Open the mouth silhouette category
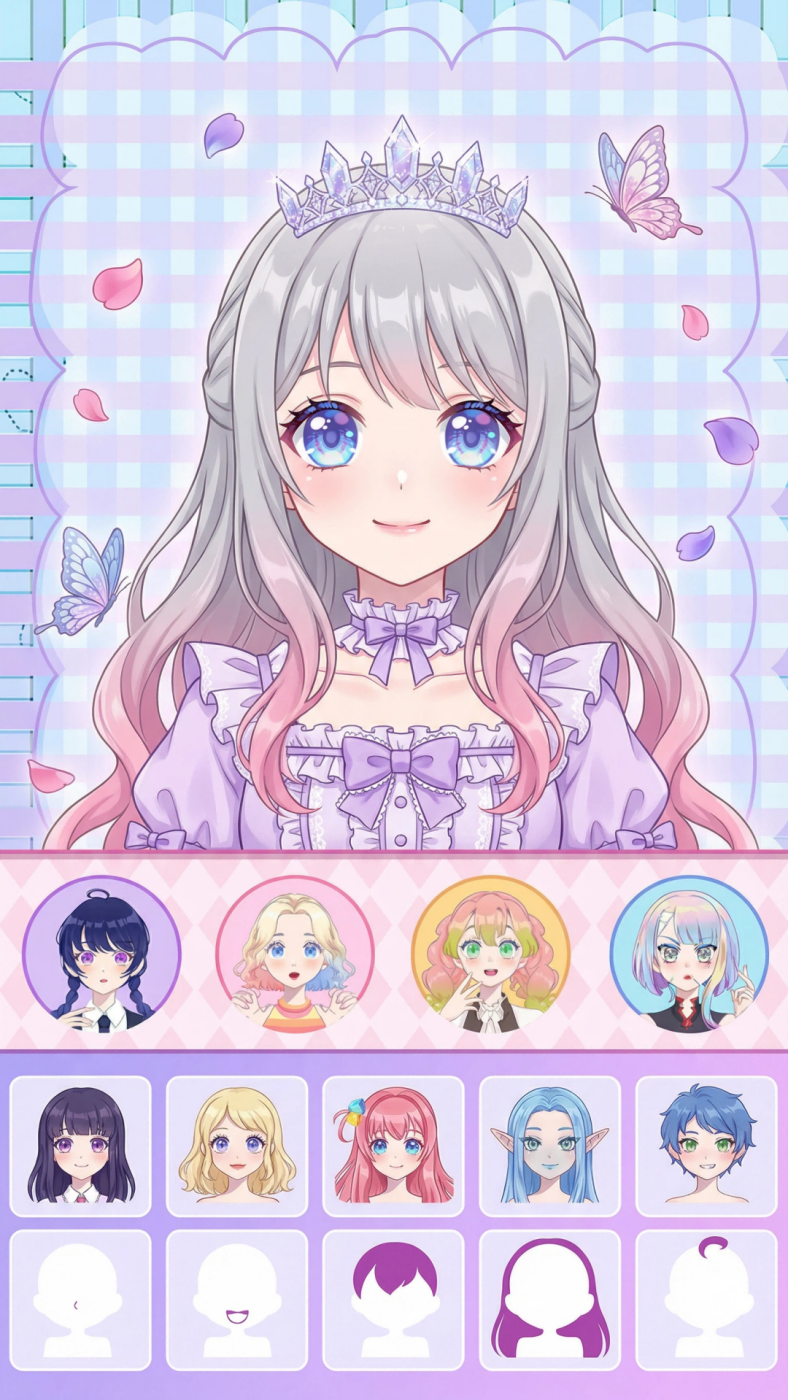Viewport: 788px width, 1400px height. click(x=237, y=1299)
